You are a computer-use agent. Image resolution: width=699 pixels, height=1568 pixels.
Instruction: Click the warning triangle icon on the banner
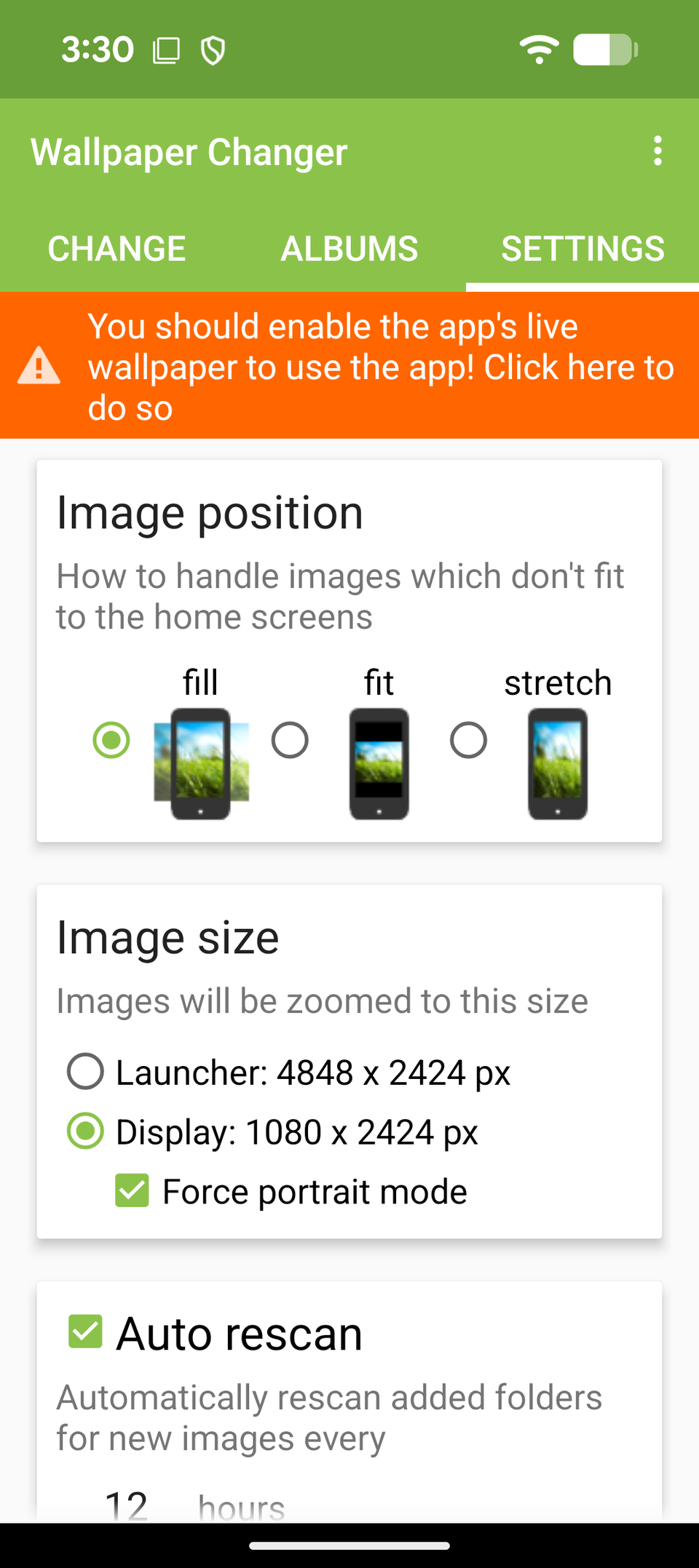pyautogui.click(x=40, y=367)
